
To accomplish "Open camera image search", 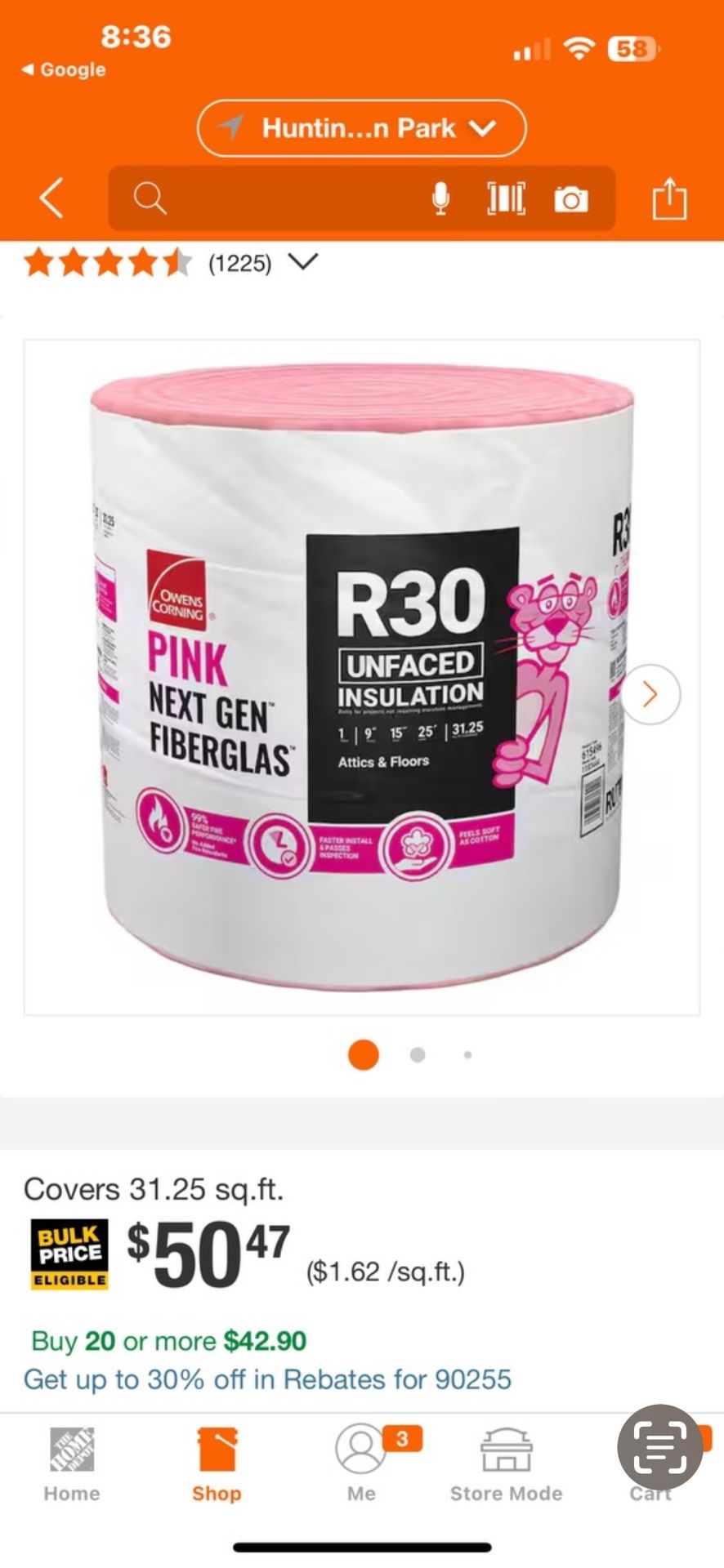I will point(570,198).
